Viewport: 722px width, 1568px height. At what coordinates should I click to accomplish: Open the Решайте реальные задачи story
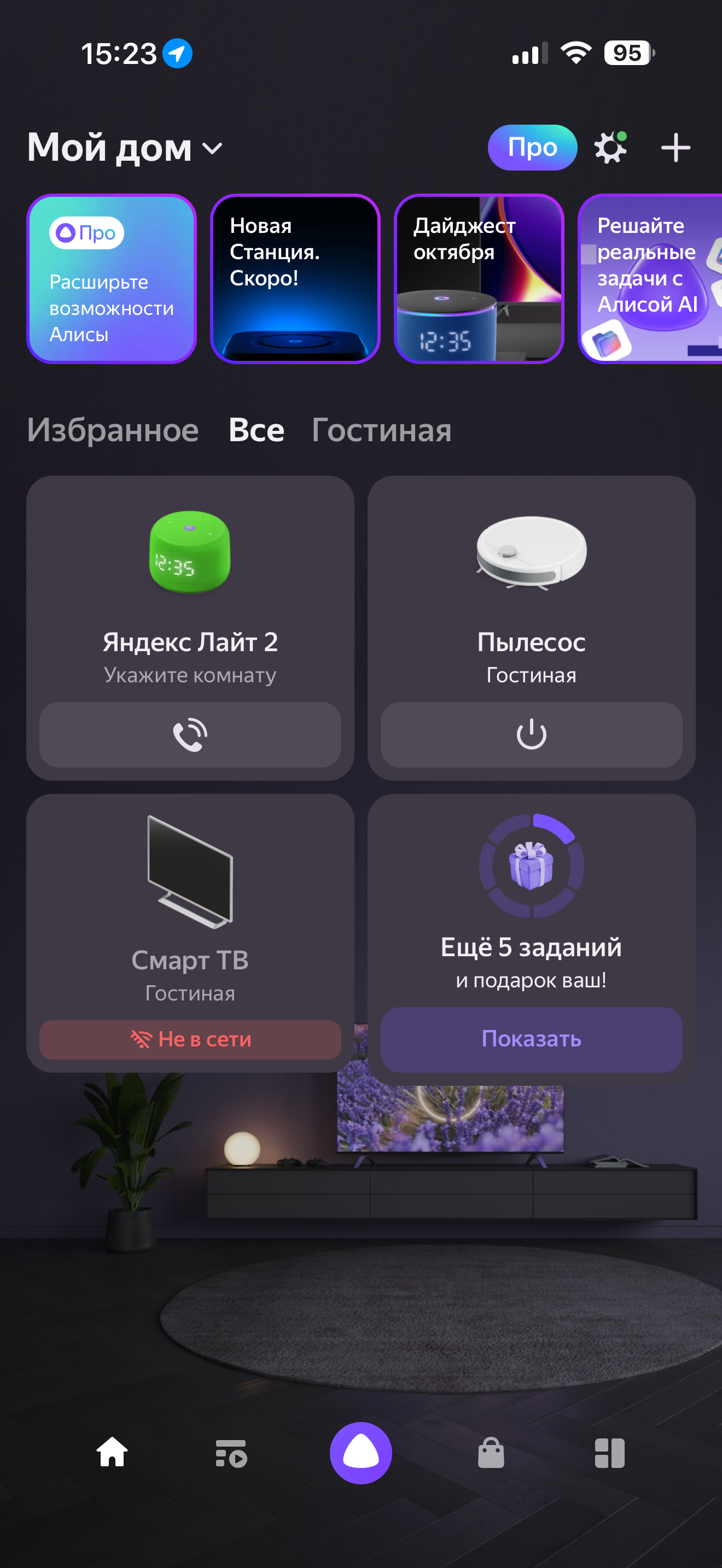[650, 279]
